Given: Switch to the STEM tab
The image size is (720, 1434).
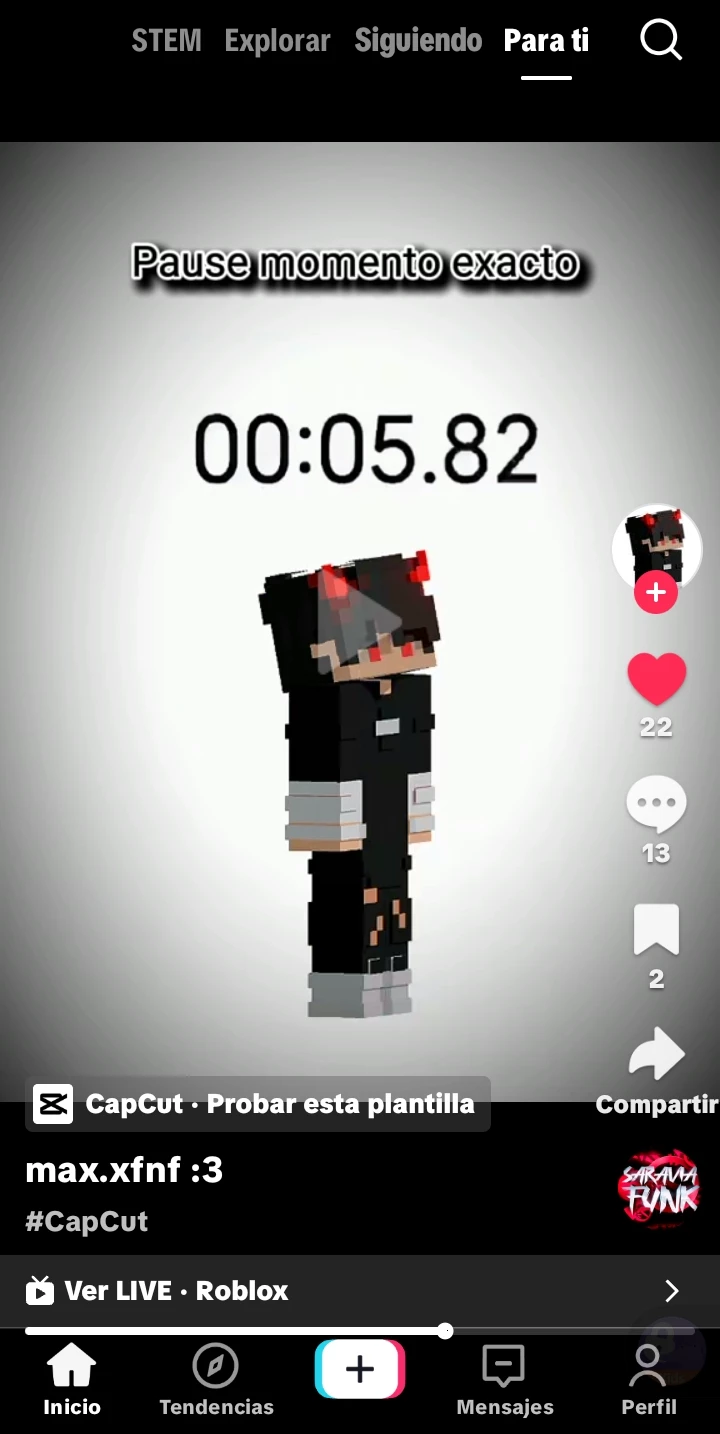Looking at the screenshot, I should (166, 41).
